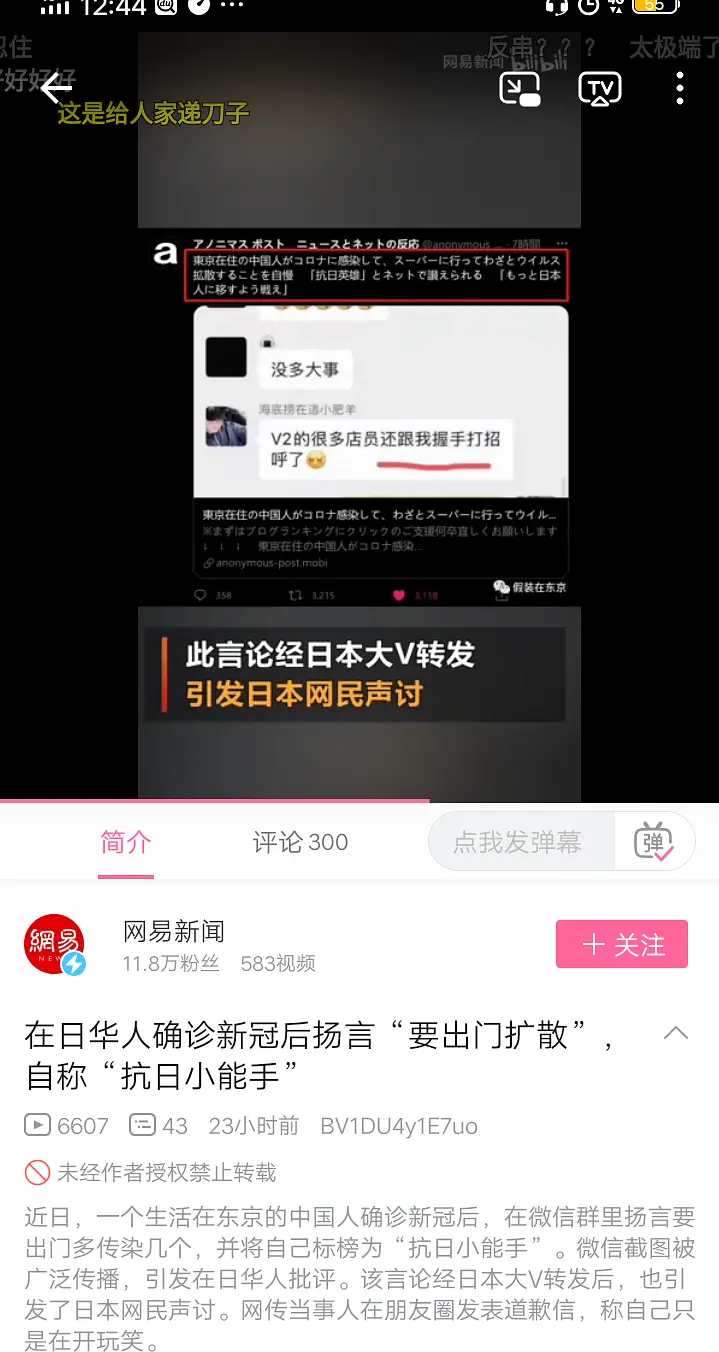Open the three-dot overflow menu
The width and height of the screenshot is (719, 1352).
coord(680,90)
